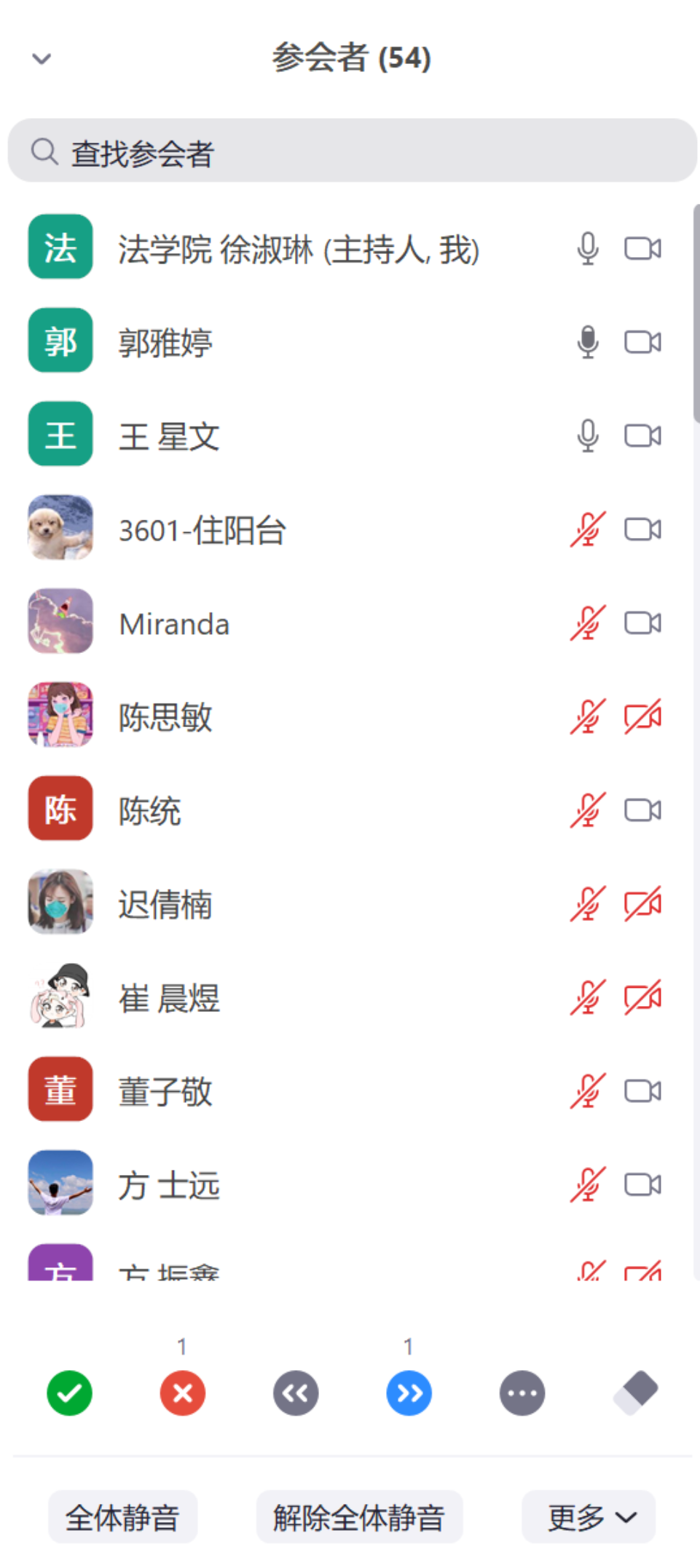
Task: Tap the red cross reaction
Action: pos(182,1393)
